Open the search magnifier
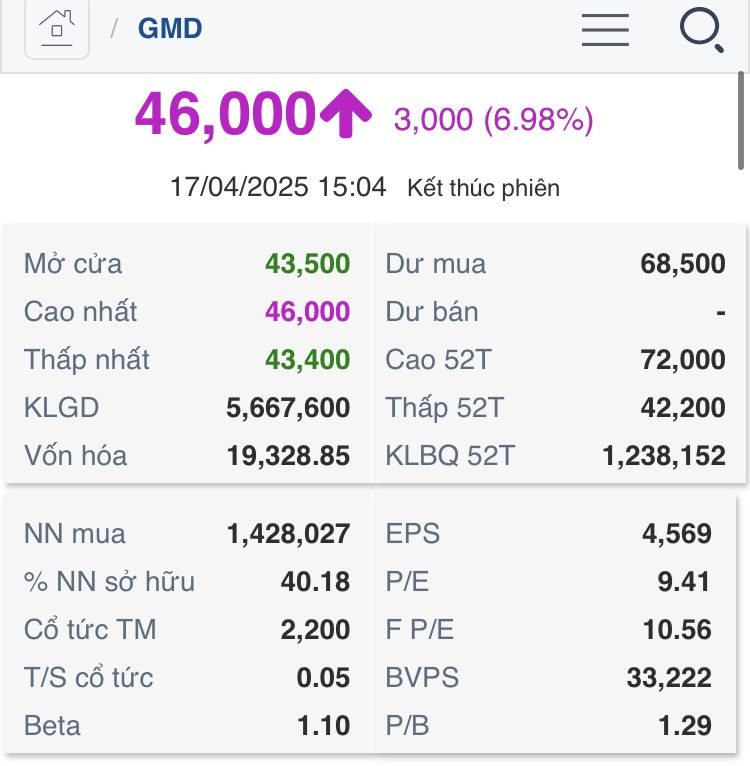This screenshot has width=750, height=766. 701,29
